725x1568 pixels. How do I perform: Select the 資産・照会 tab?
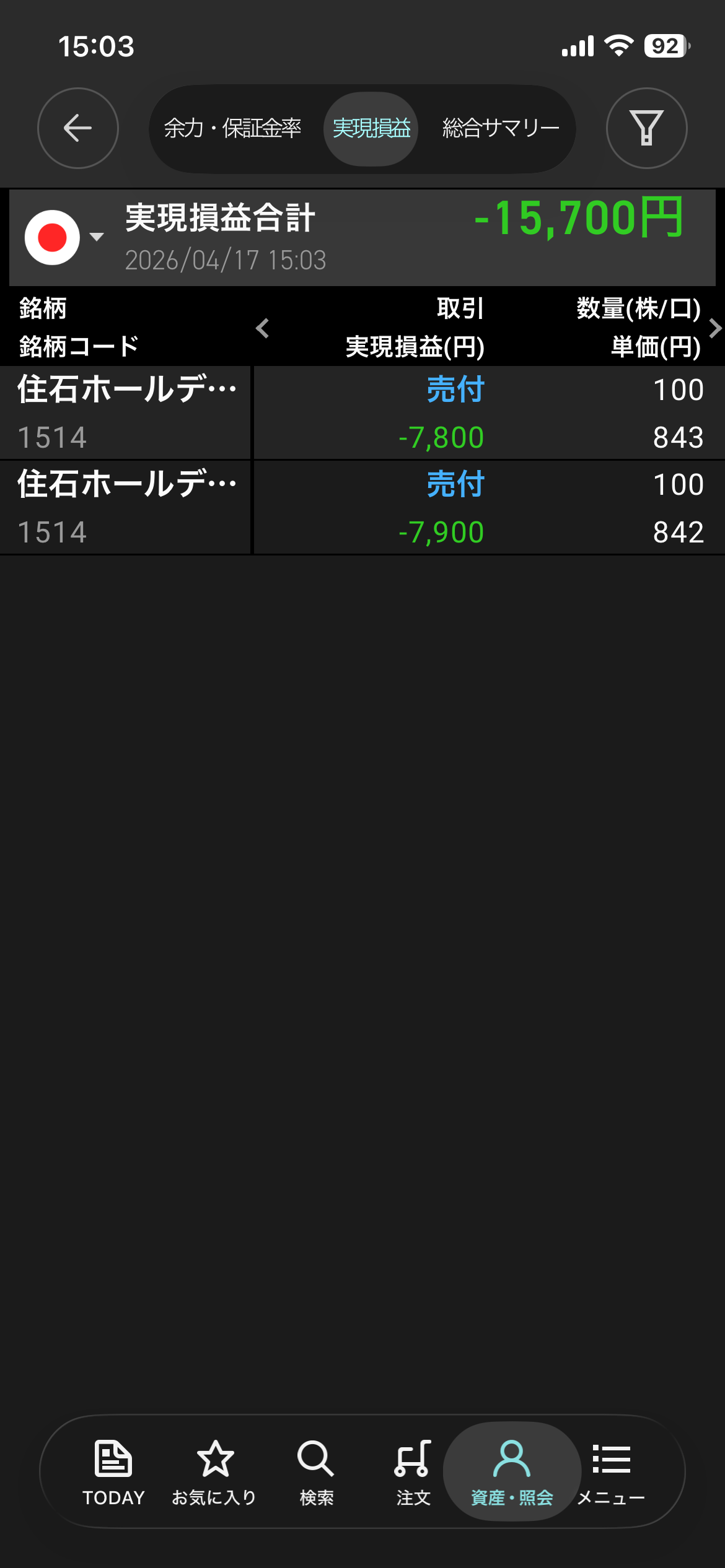(512, 1472)
